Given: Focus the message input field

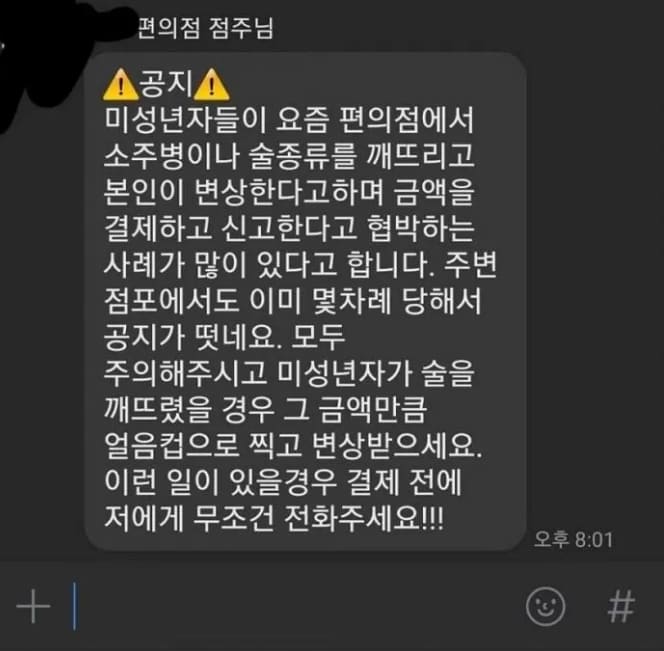Looking at the screenshot, I should click(290, 607).
